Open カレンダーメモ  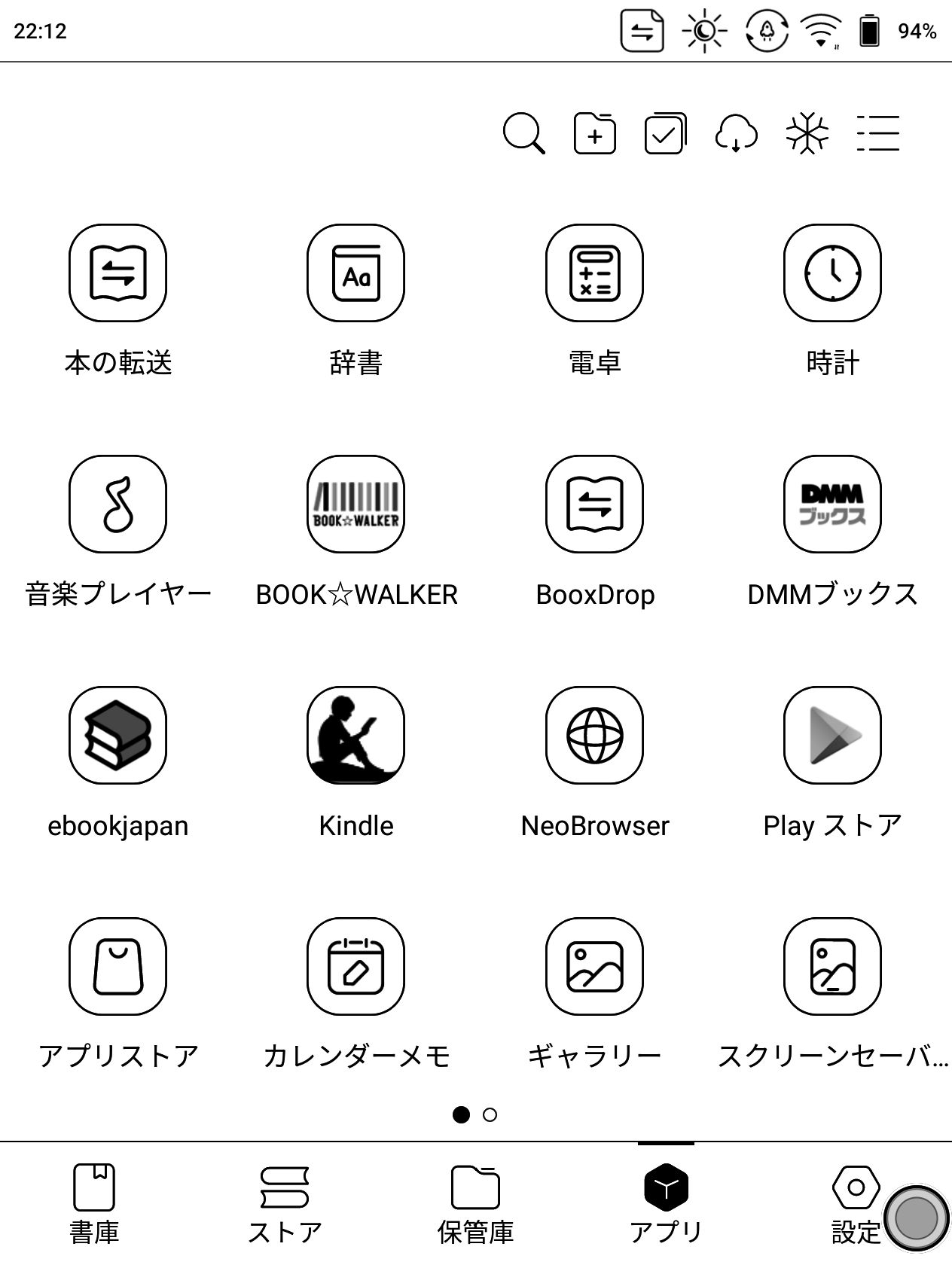pos(356,970)
